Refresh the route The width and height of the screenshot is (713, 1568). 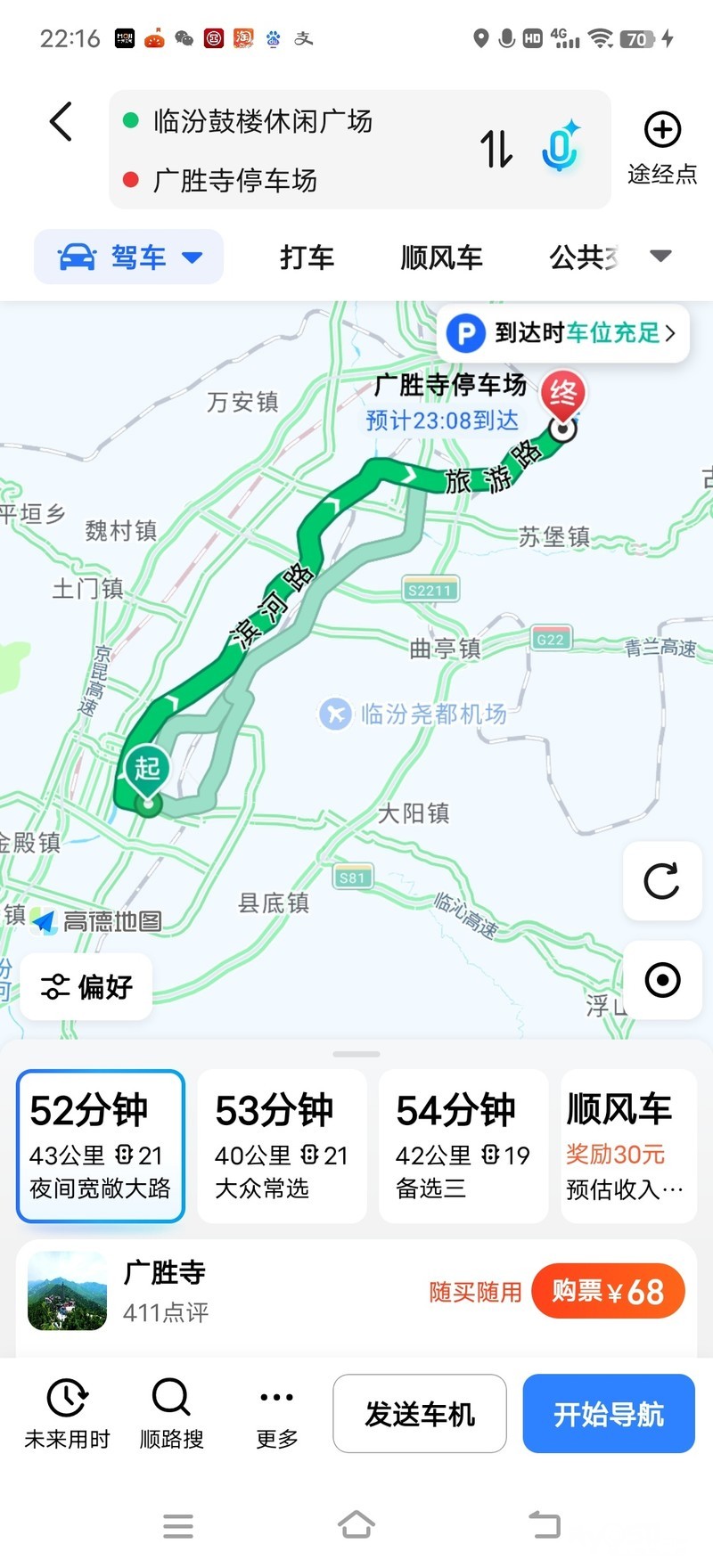[662, 881]
